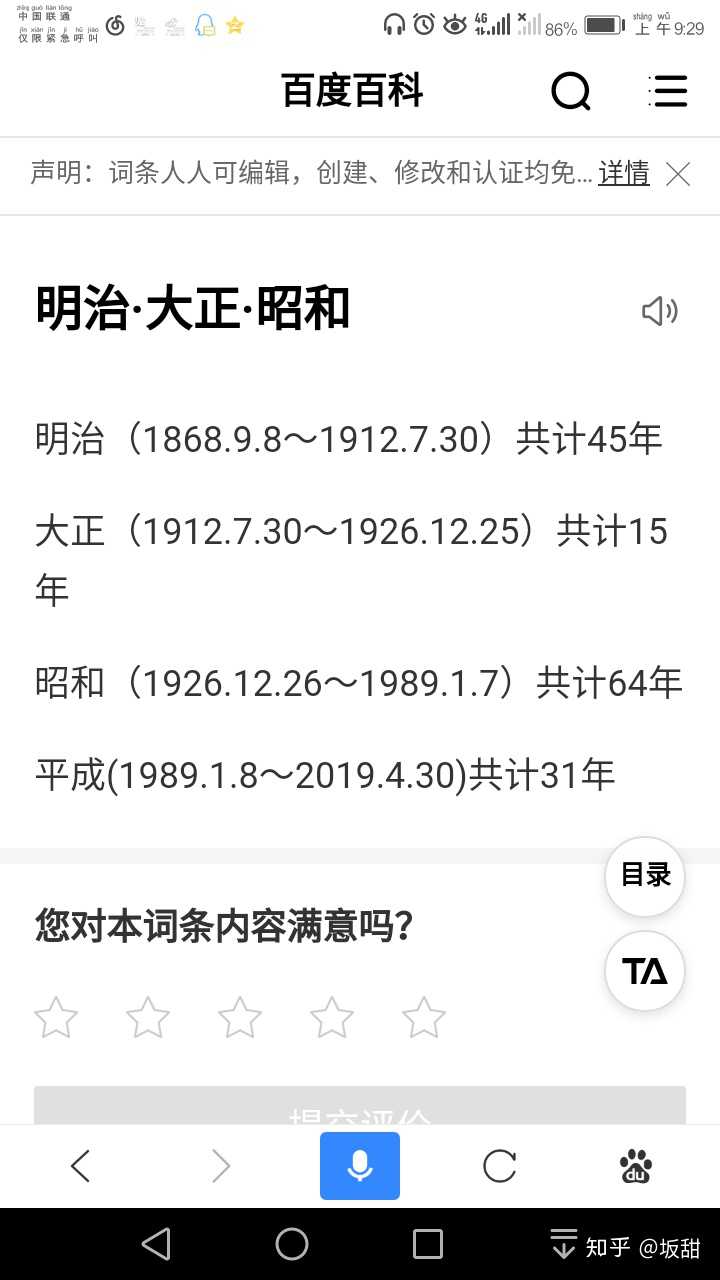Open voice search with the microphone icon
Viewport: 720px width, 1280px height.
[360, 1165]
